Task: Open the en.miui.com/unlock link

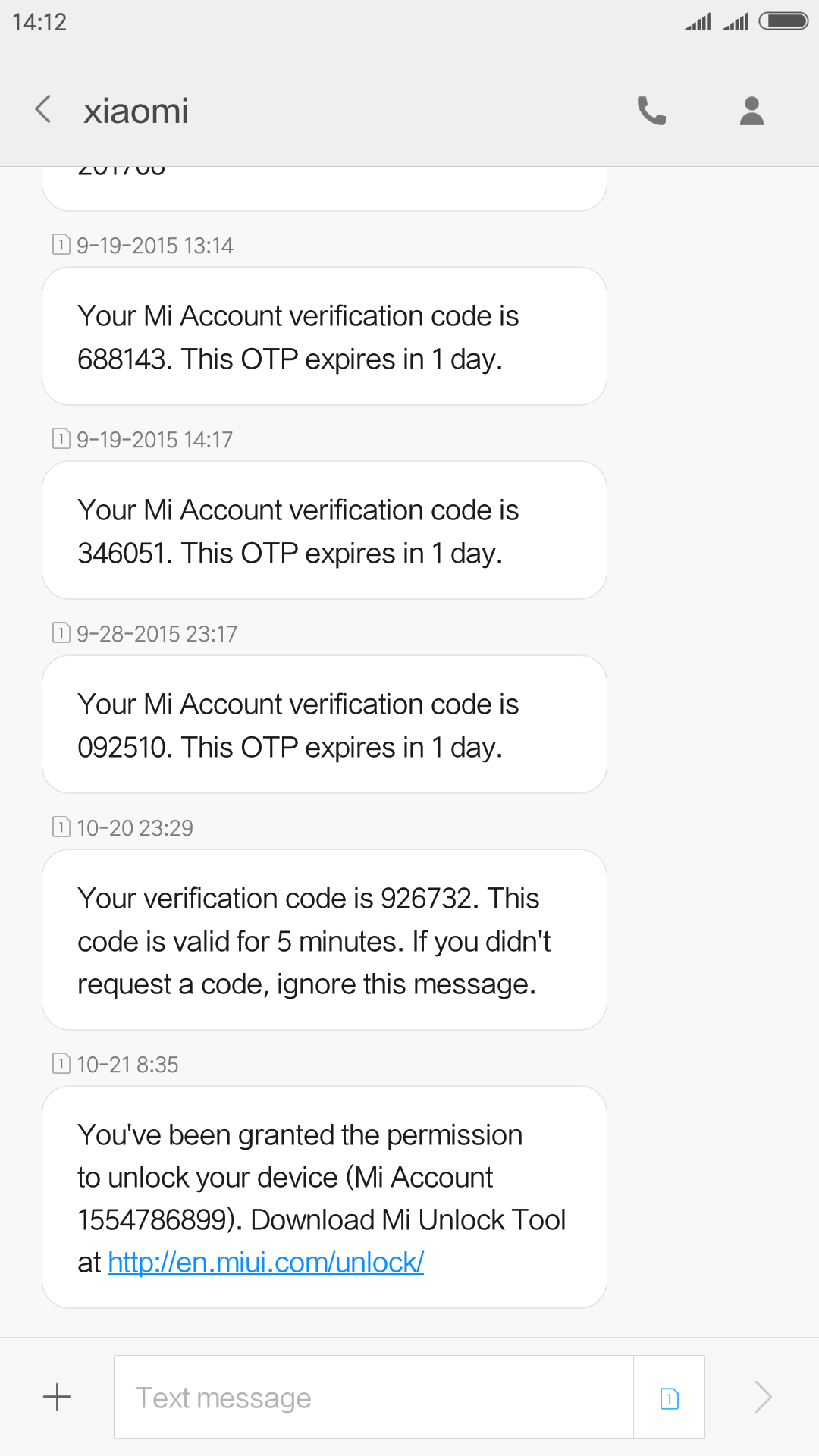Action: [x=265, y=1263]
